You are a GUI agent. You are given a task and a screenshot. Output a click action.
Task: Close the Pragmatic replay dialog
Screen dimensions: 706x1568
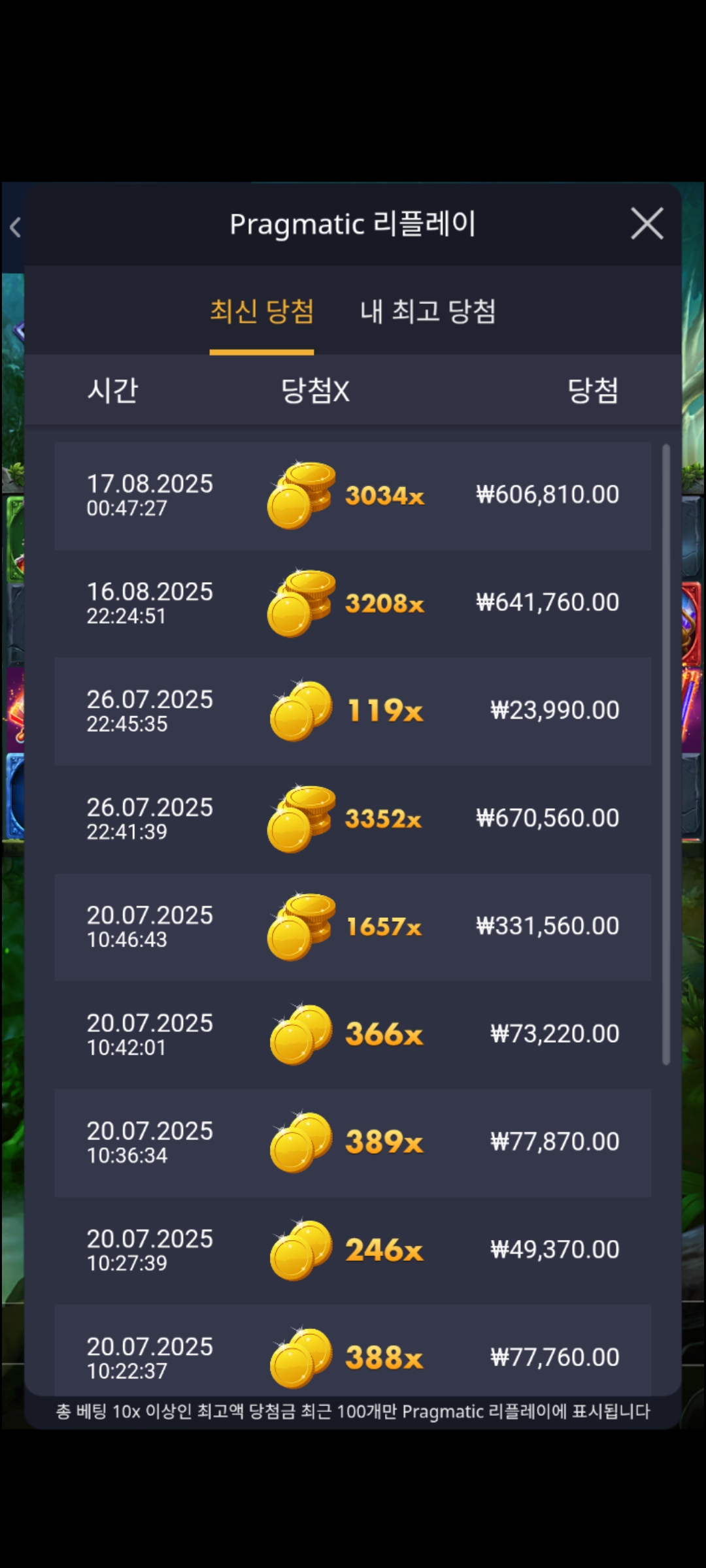(x=647, y=224)
